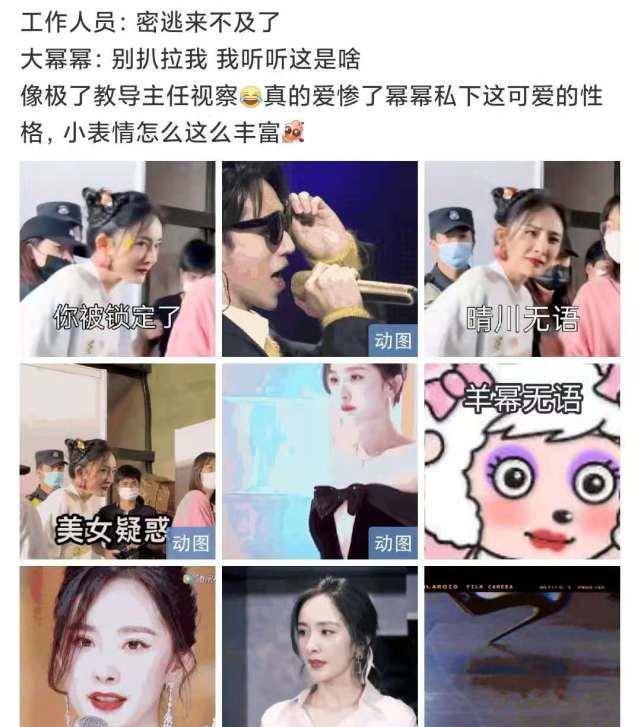This screenshot has height=727, width=641.
Task: Open the image captioned 你被锁定了
Action: pos(117,259)
